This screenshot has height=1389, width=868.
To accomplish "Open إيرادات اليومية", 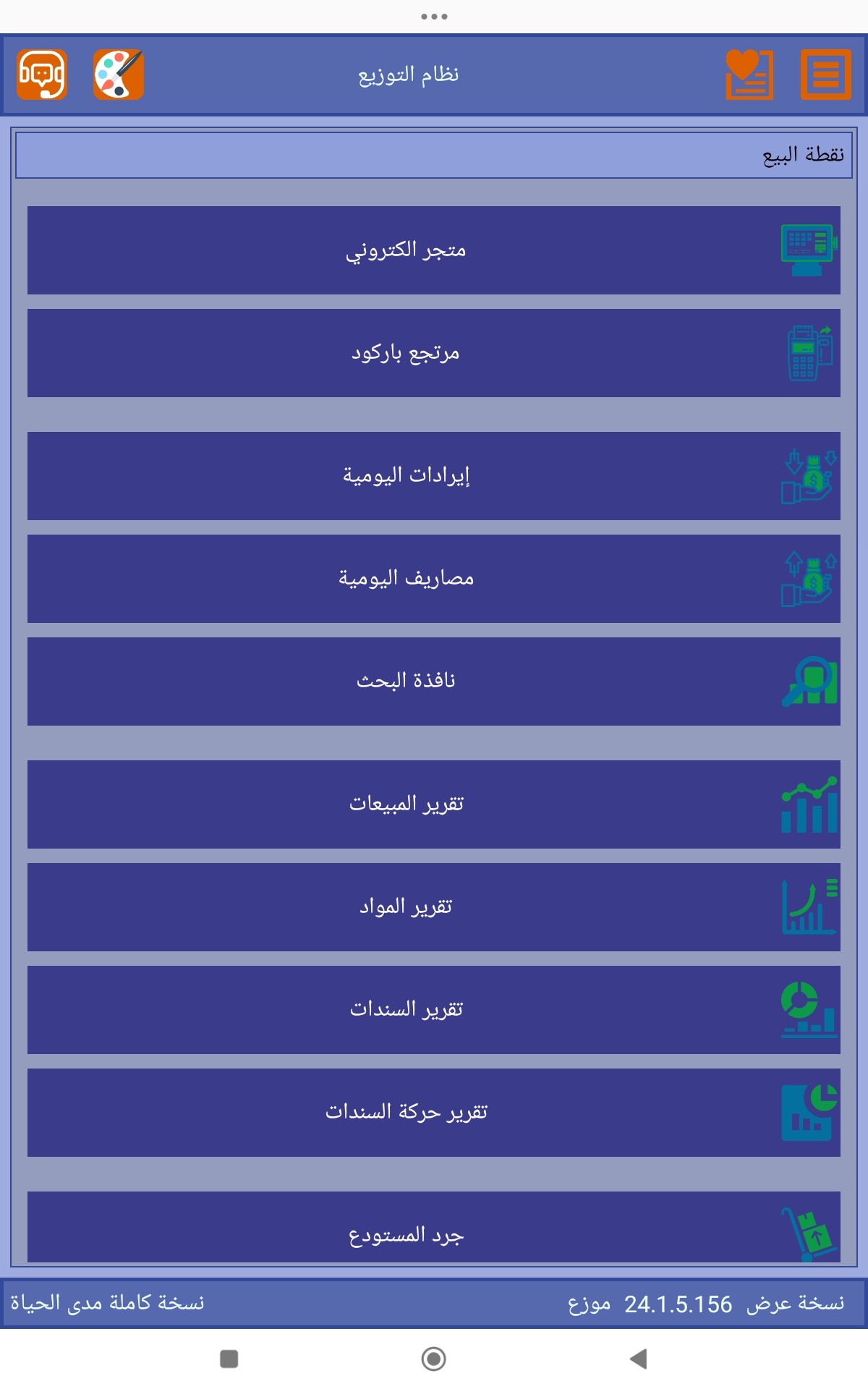I will pos(434,476).
